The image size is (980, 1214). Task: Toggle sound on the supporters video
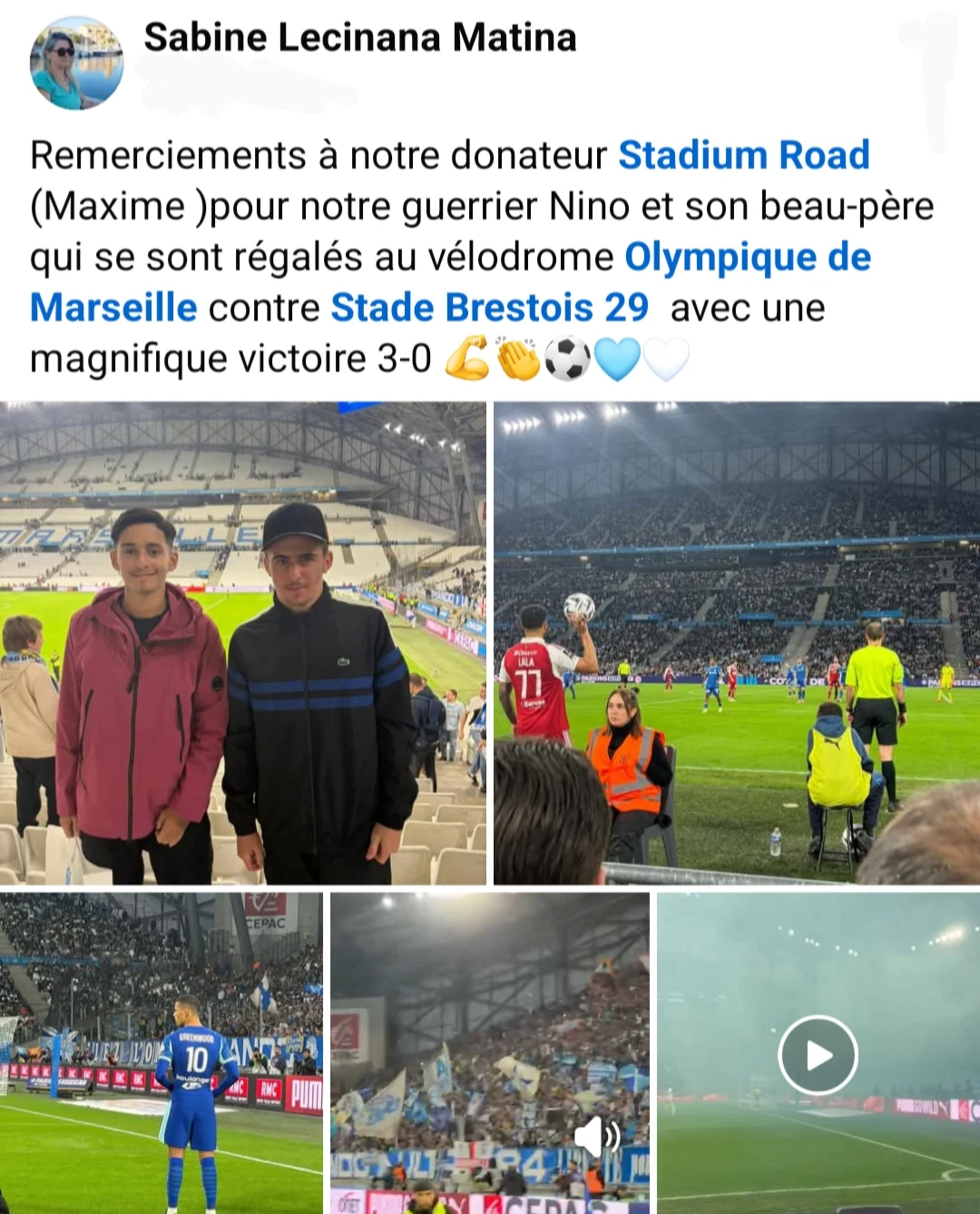coord(596,1136)
